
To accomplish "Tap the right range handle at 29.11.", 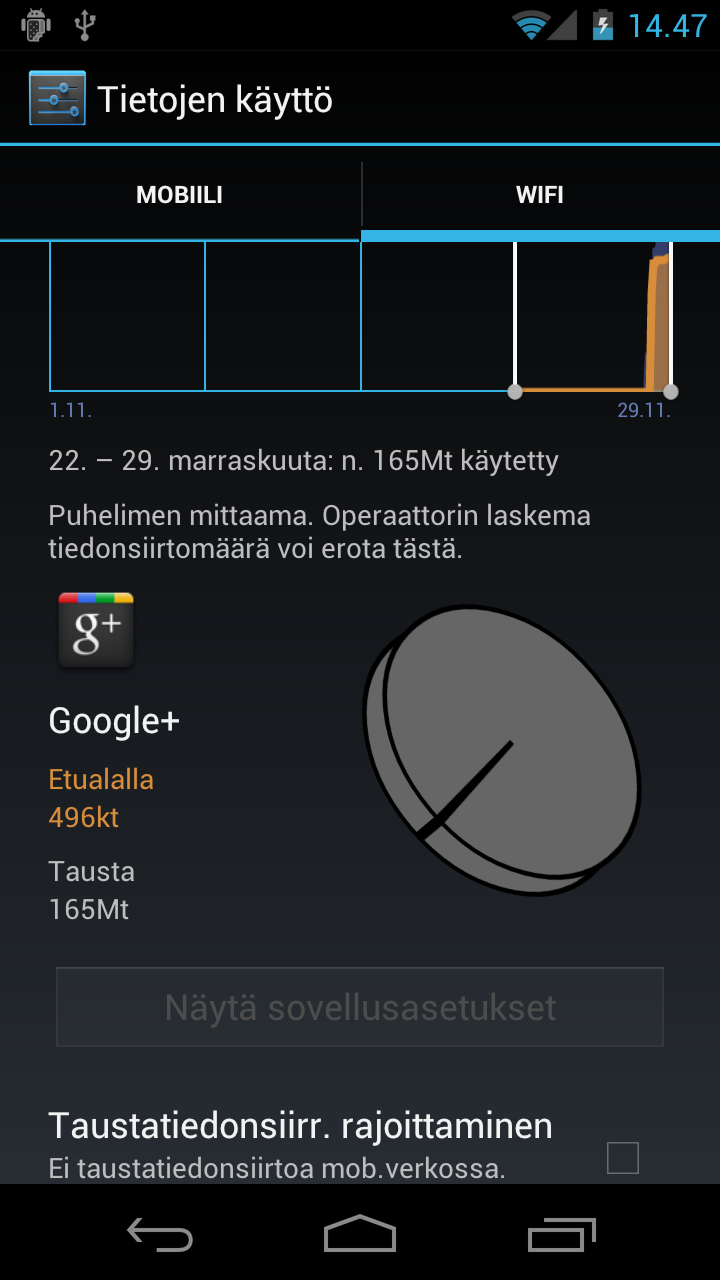I will click(x=670, y=391).
